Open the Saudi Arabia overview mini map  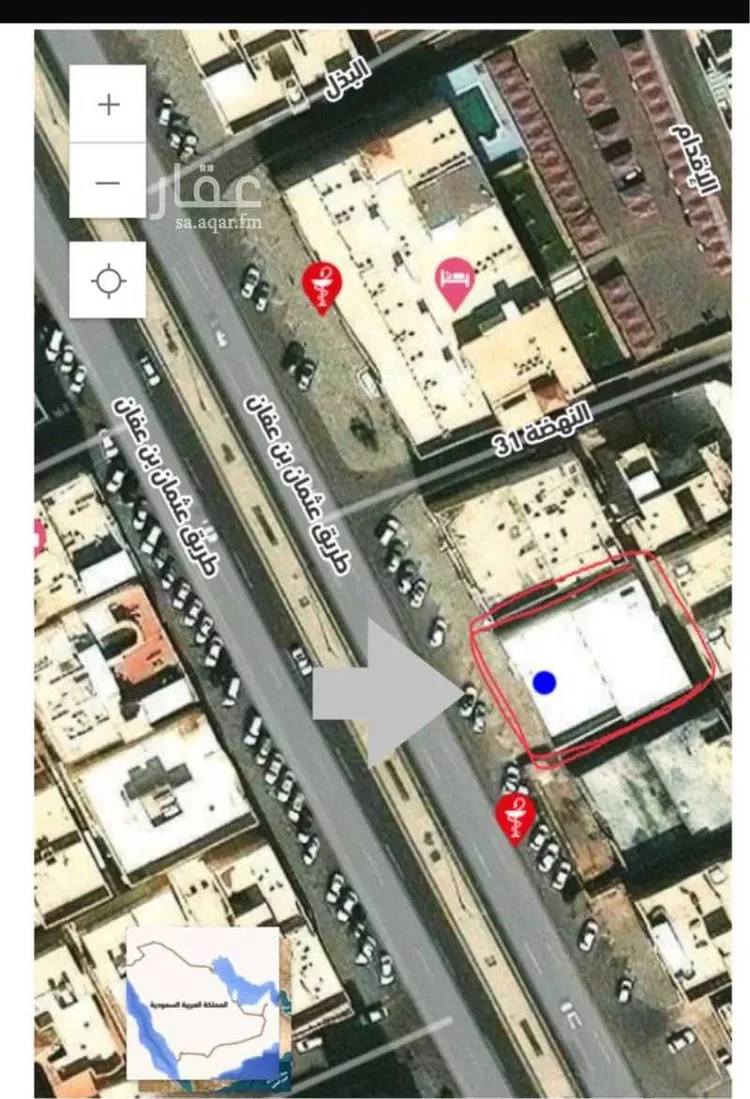203,1003
